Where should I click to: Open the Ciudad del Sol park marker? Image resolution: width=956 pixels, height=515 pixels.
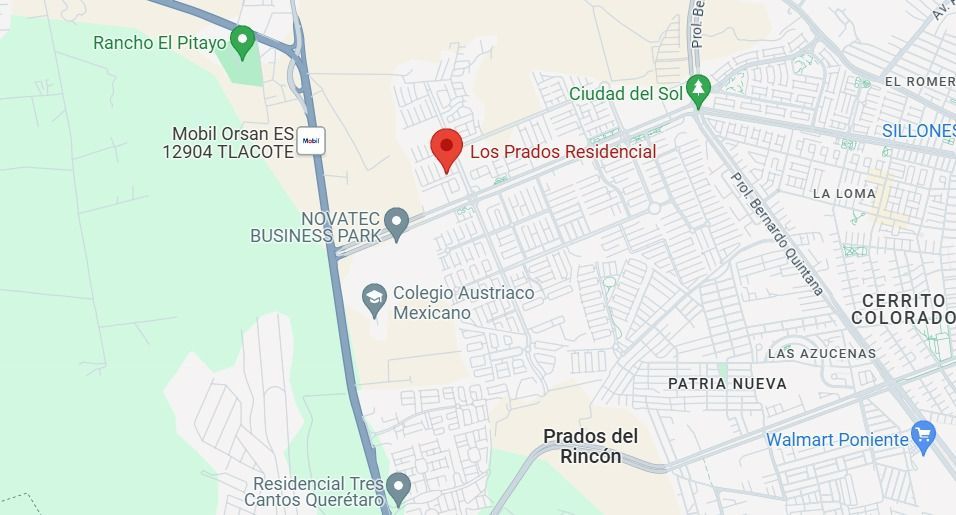click(x=698, y=91)
